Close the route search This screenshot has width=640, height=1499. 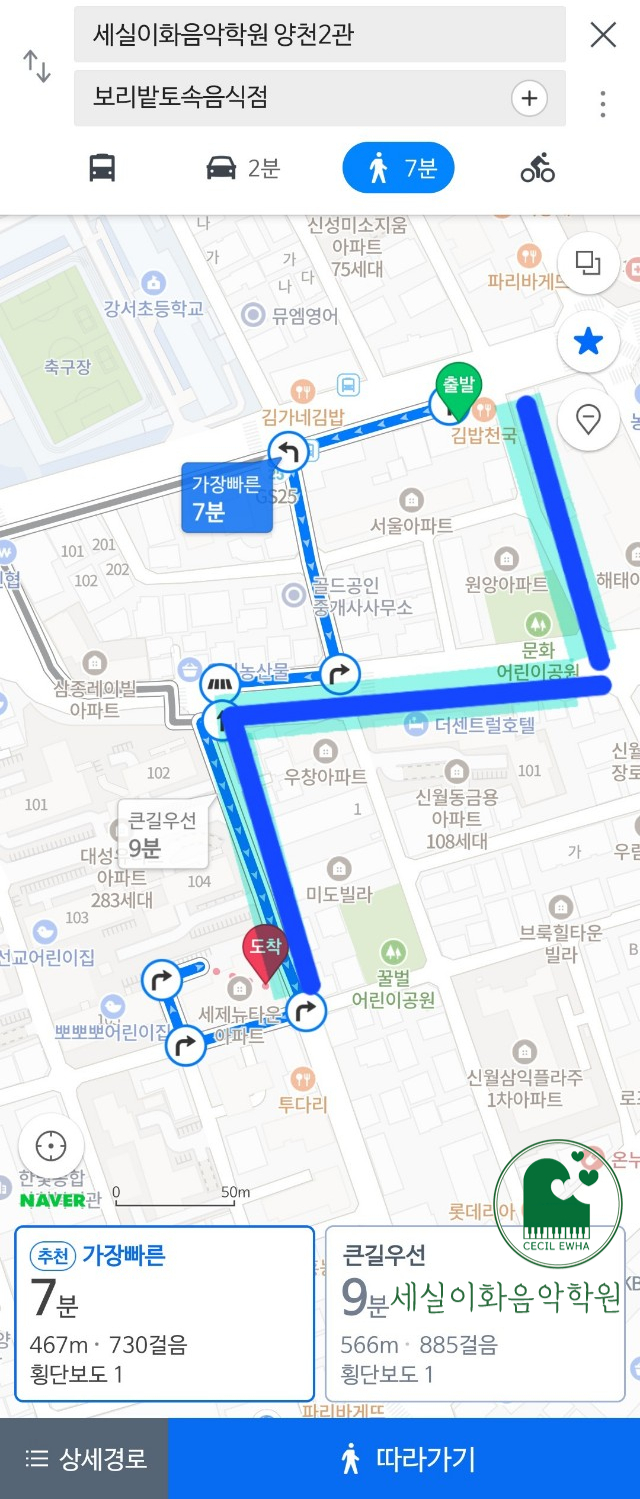coord(603,35)
